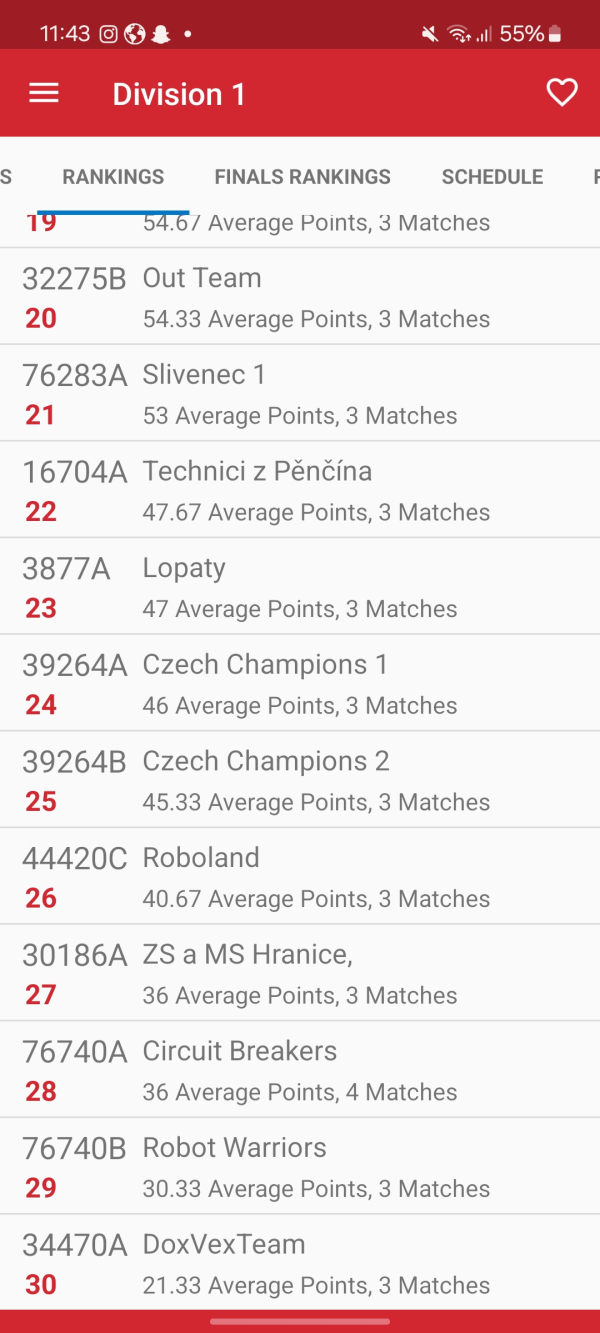Screen dimensions: 600x1333
Task: View Technici z Pěnčína team details
Action: coord(300,490)
